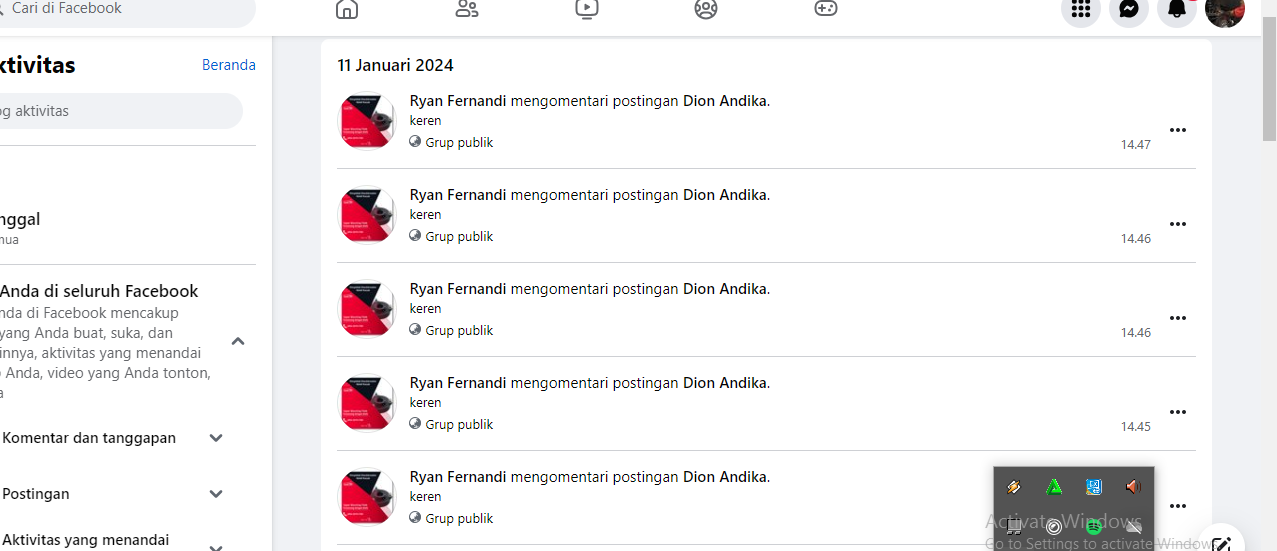
Task: Open the Gaming icon in top bar
Action: 825,9
